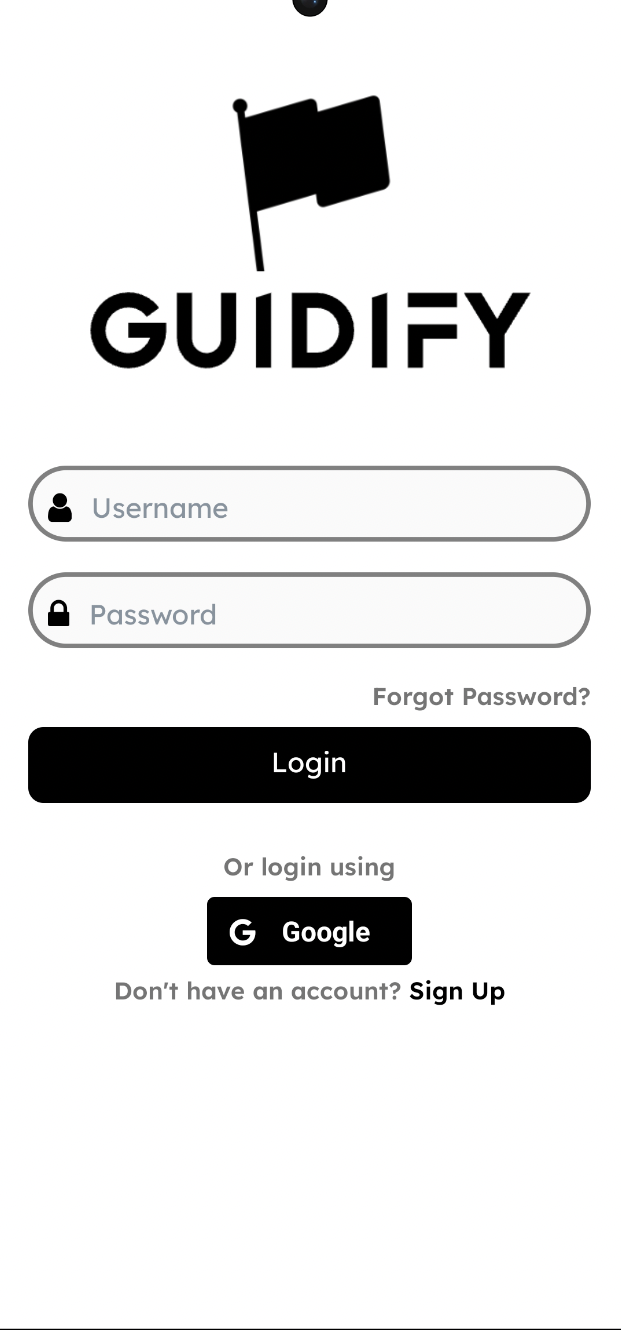Go to Sign Up

(457, 991)
